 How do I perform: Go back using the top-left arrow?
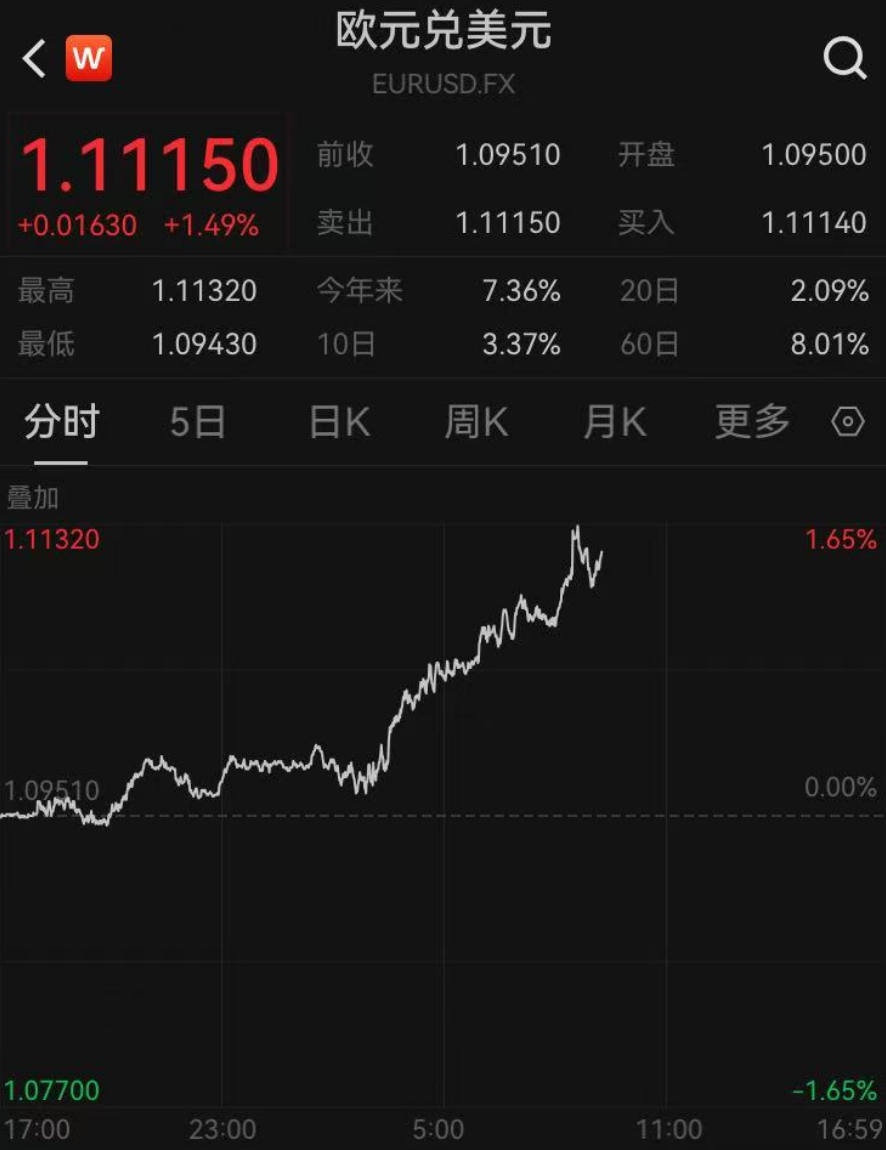point(34,59)
